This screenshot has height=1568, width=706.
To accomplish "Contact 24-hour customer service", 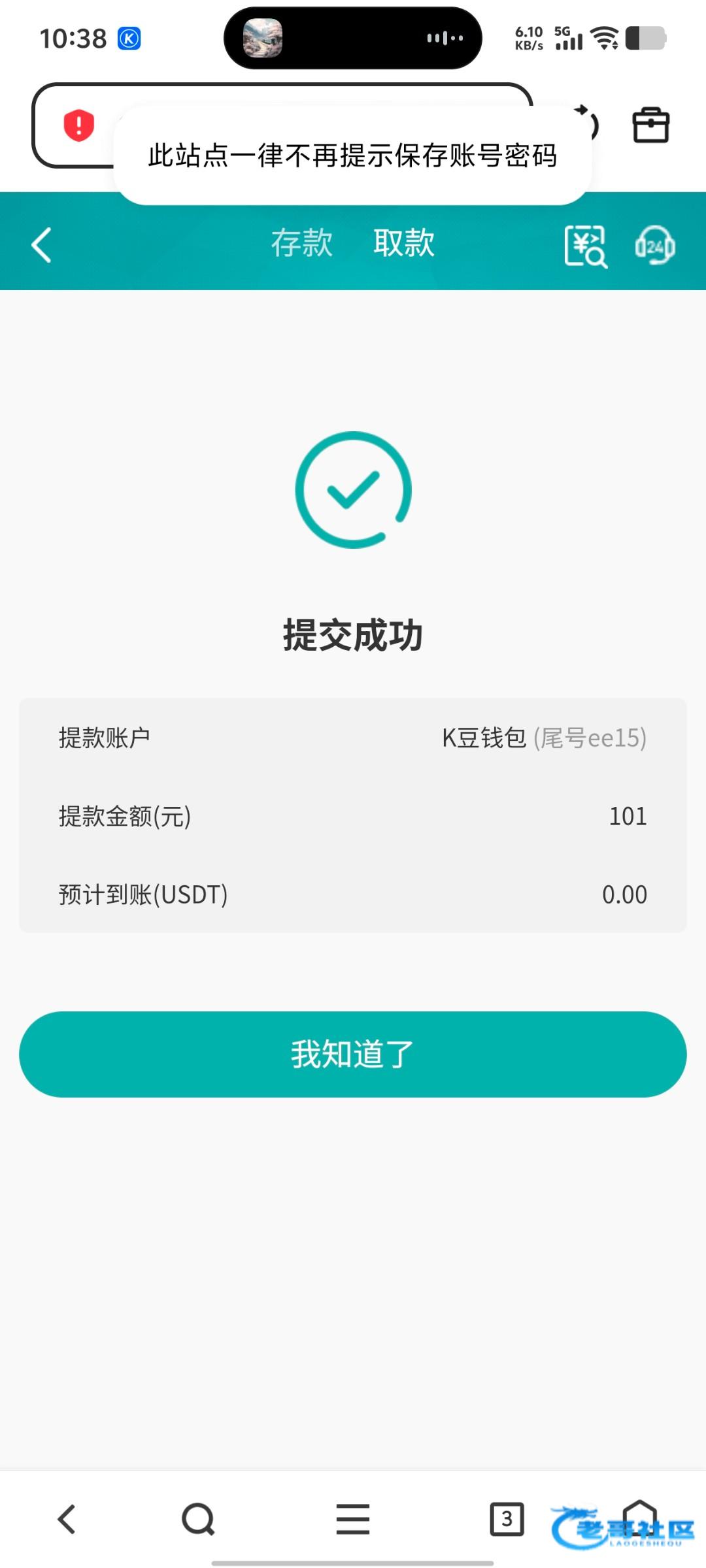I will (x=654, y=246).
